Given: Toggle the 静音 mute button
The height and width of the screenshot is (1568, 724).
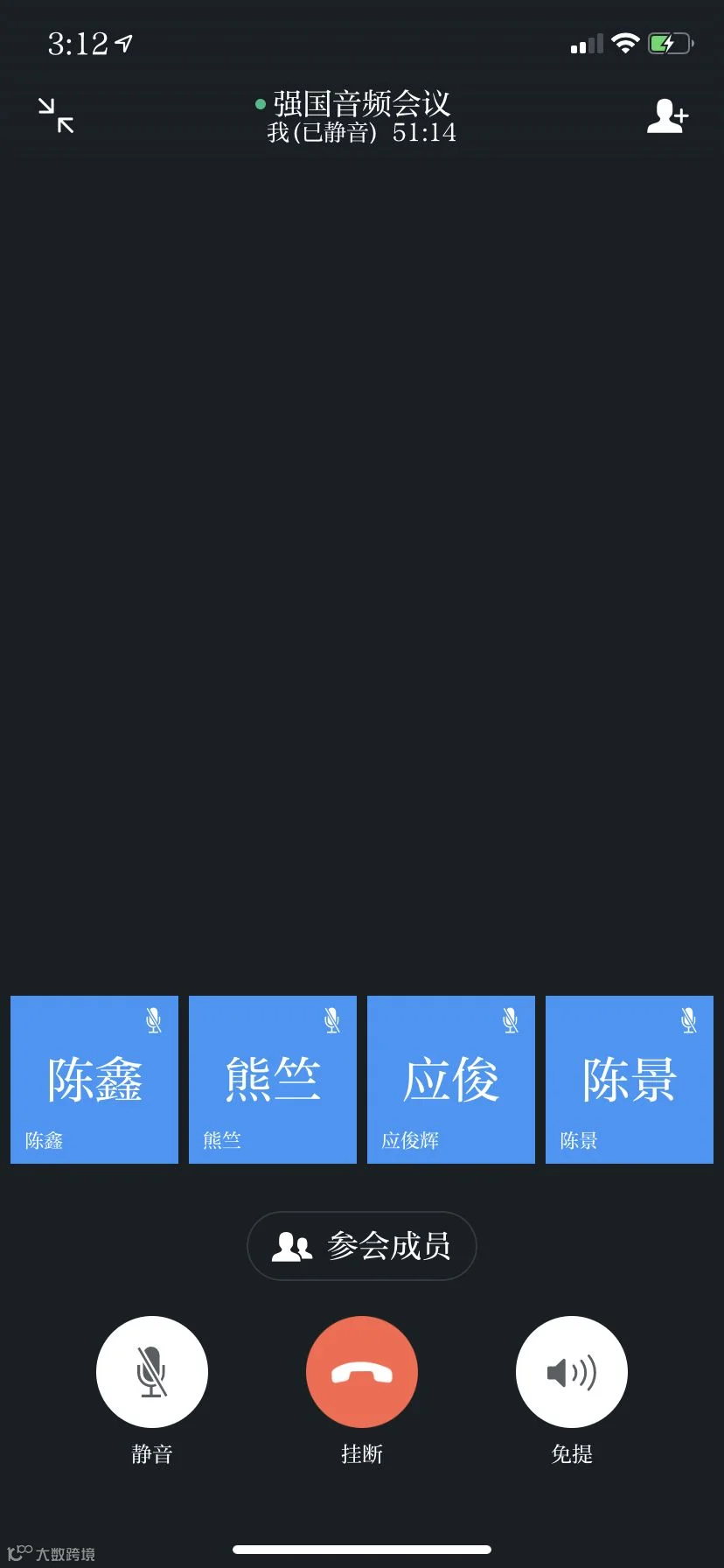Looking at the screenshot, I should point(152,1372).
